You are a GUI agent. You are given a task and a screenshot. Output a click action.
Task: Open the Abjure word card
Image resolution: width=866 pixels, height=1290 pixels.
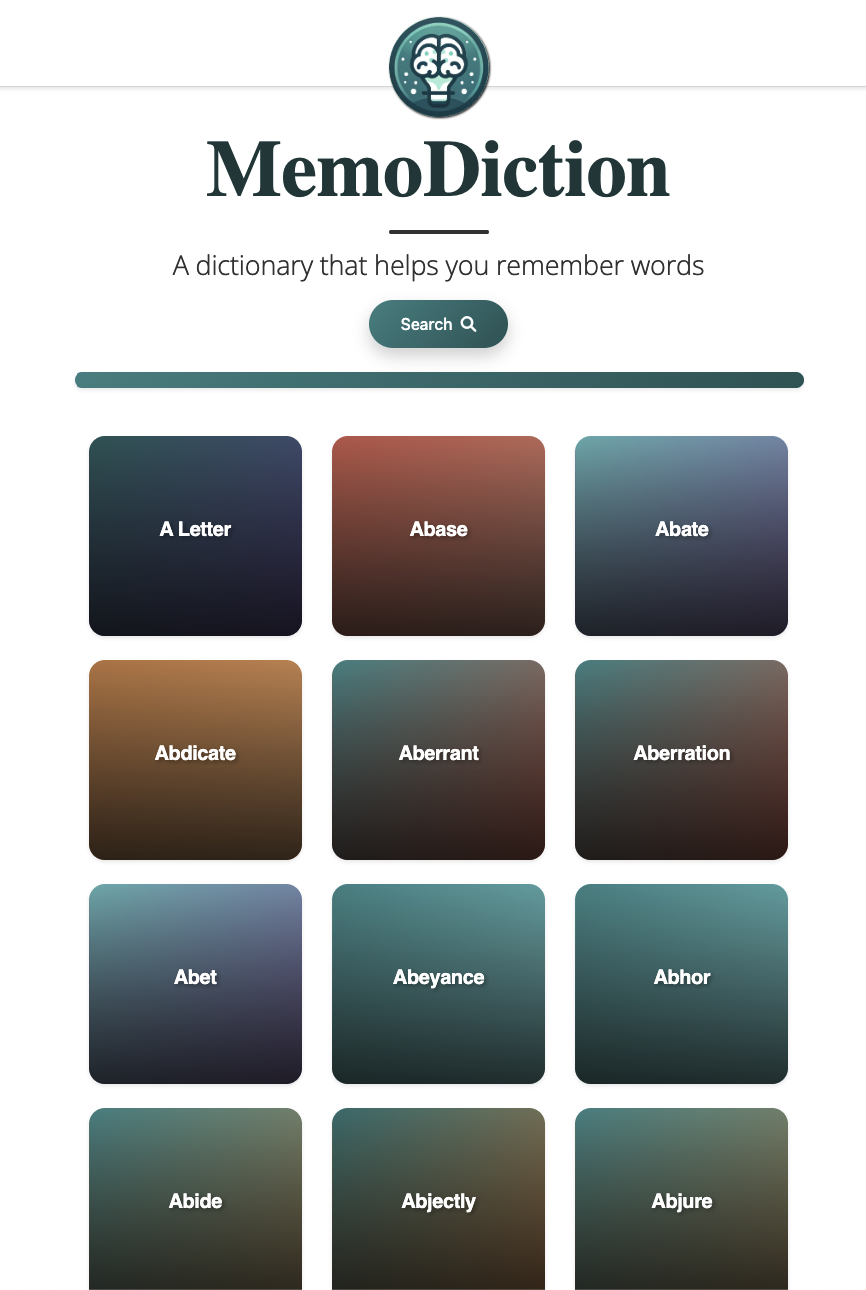pyautogui.click(x=681, y=1199)
